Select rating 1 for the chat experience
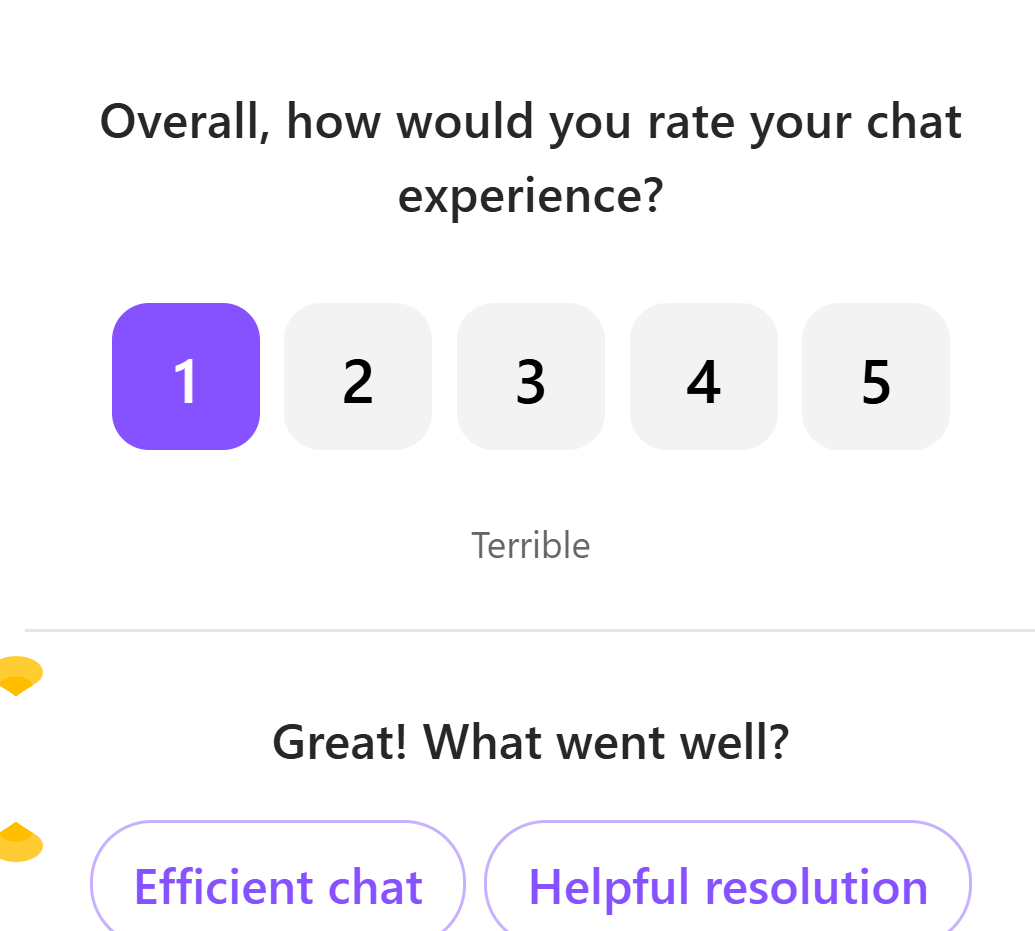 [186, 377]
